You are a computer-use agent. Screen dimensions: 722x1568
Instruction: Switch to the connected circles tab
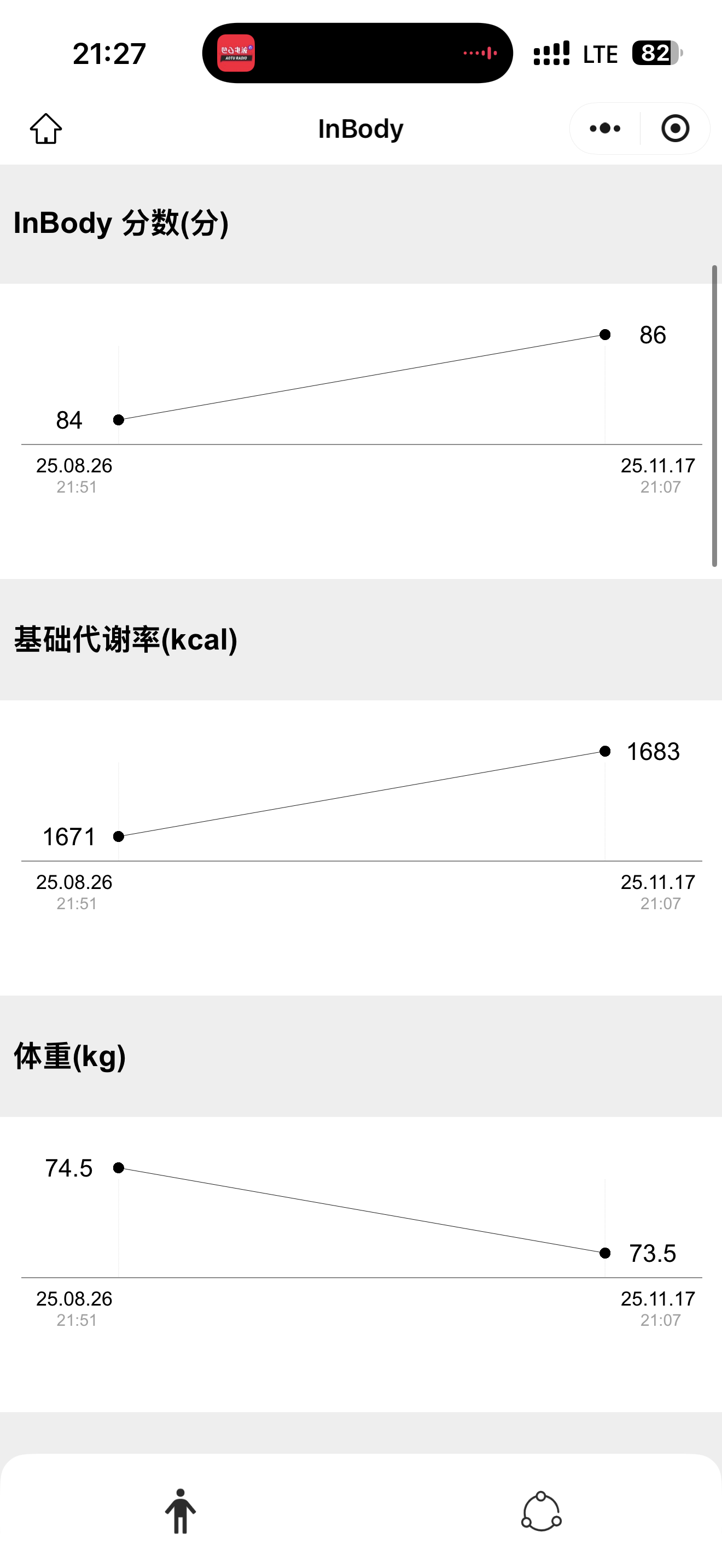541,1511
